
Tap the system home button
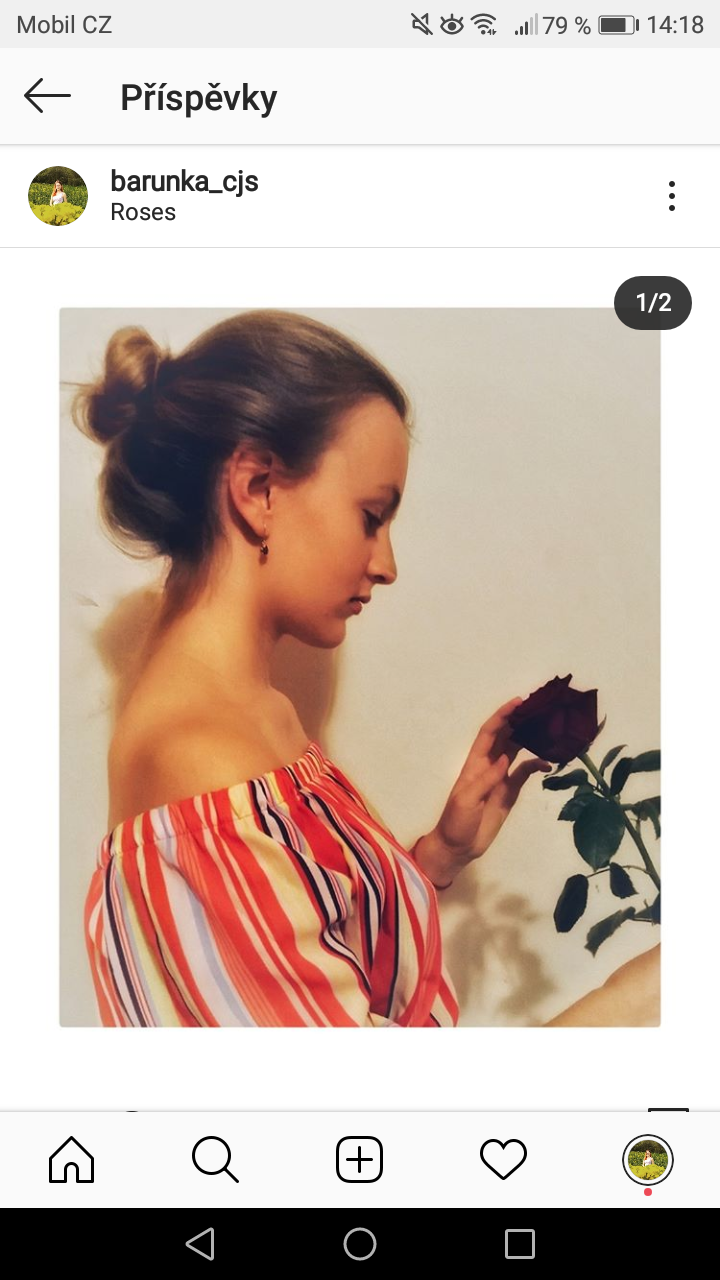pyautogui.click(x=360, y=1244)
